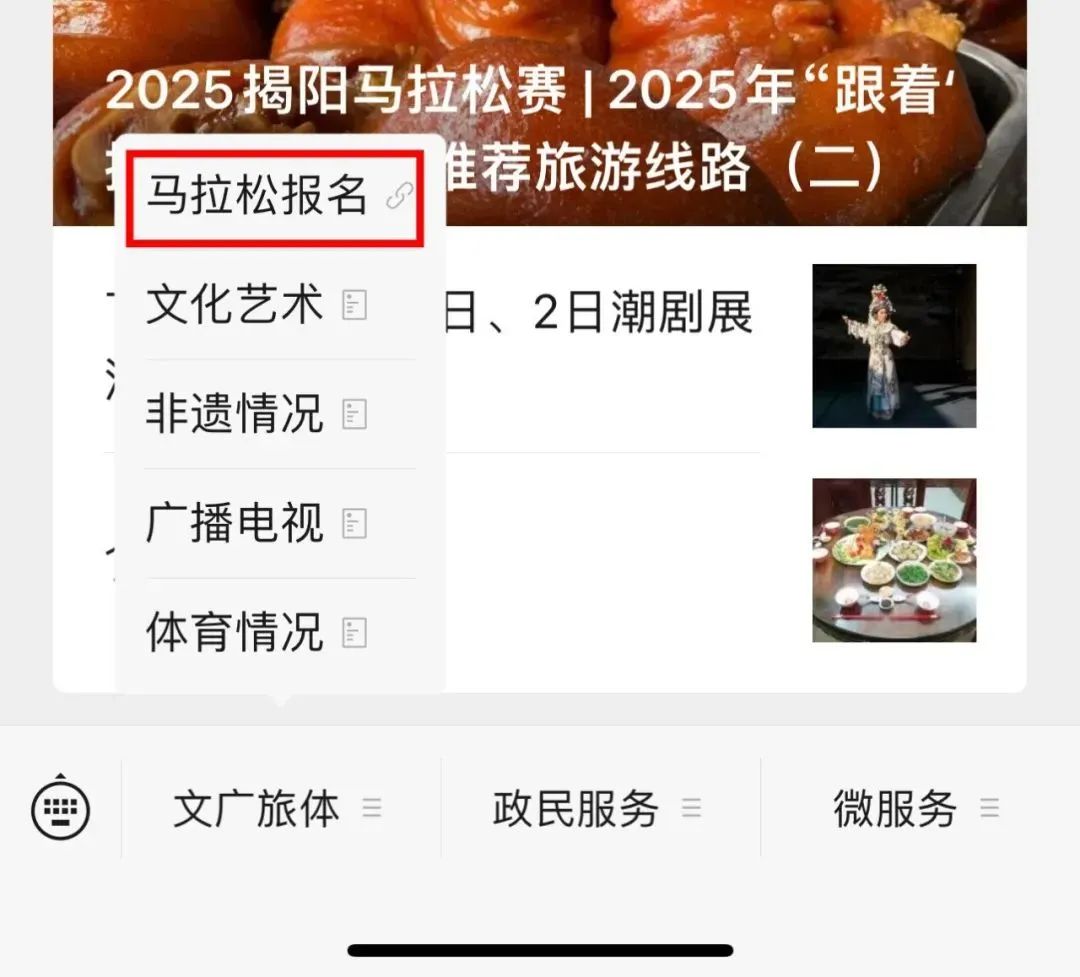Select 文化艺术 from the popup menu
The width and height of the screenshot is (1080, 977).
click(256, 305)
